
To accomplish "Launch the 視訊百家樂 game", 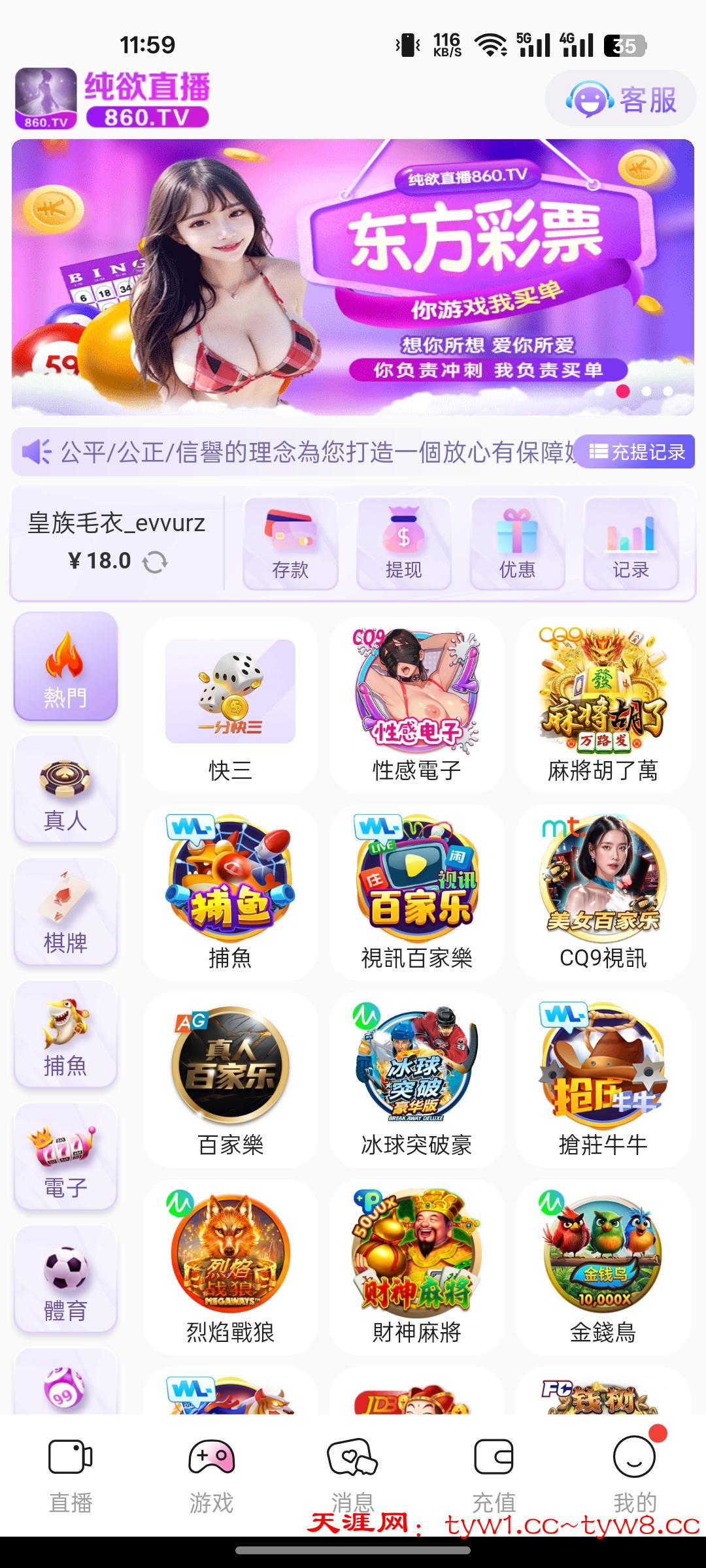I will click(416, 892).
